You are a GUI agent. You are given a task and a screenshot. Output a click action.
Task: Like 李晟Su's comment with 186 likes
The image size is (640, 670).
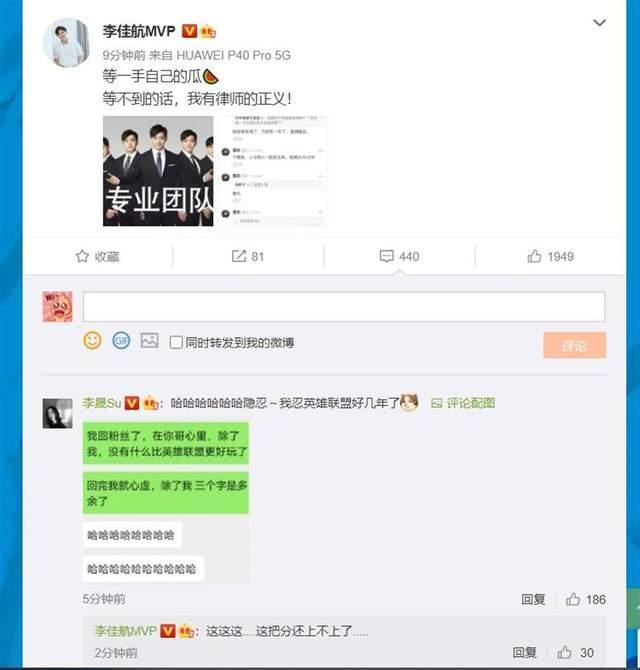pyautogui.click(x=585, y=599)
